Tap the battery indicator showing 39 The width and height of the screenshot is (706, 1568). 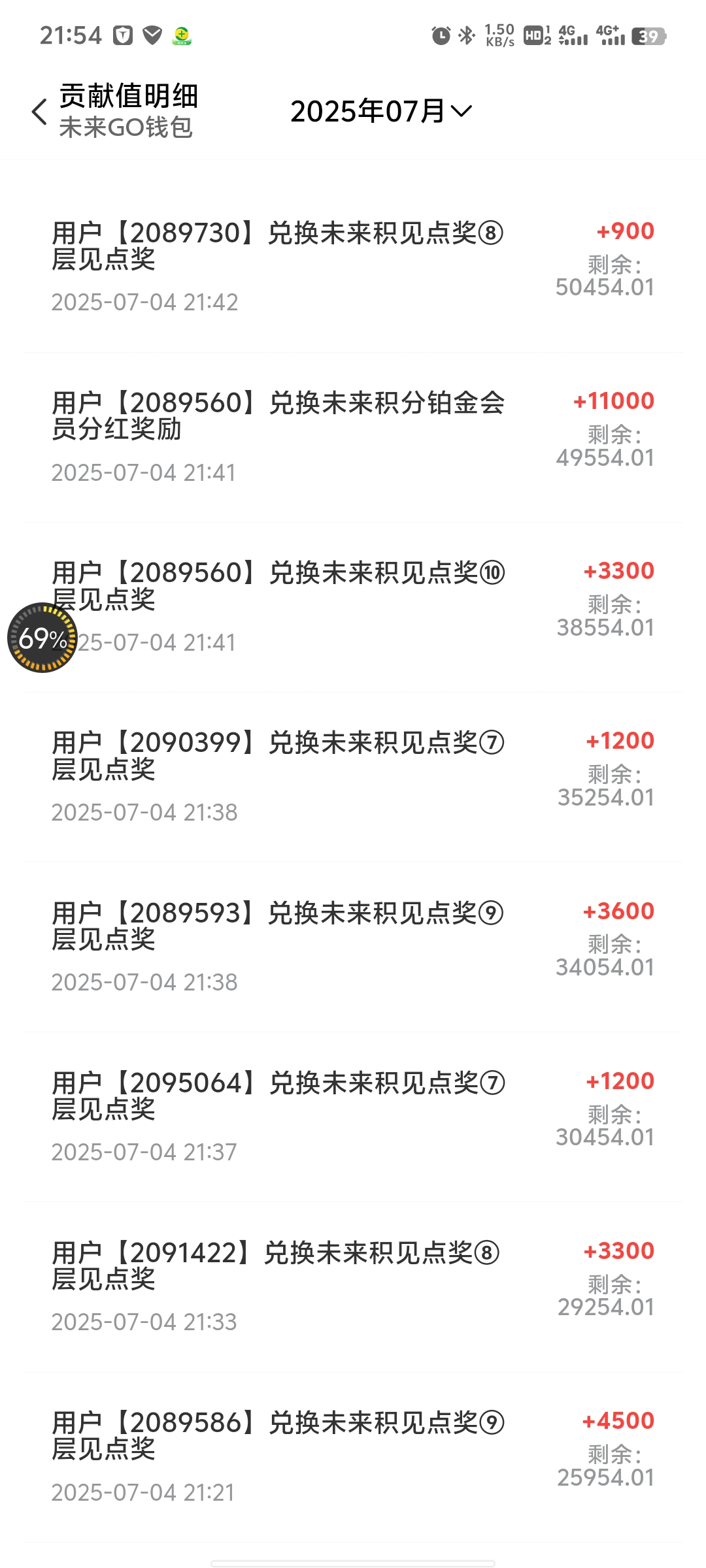point(648,36)
